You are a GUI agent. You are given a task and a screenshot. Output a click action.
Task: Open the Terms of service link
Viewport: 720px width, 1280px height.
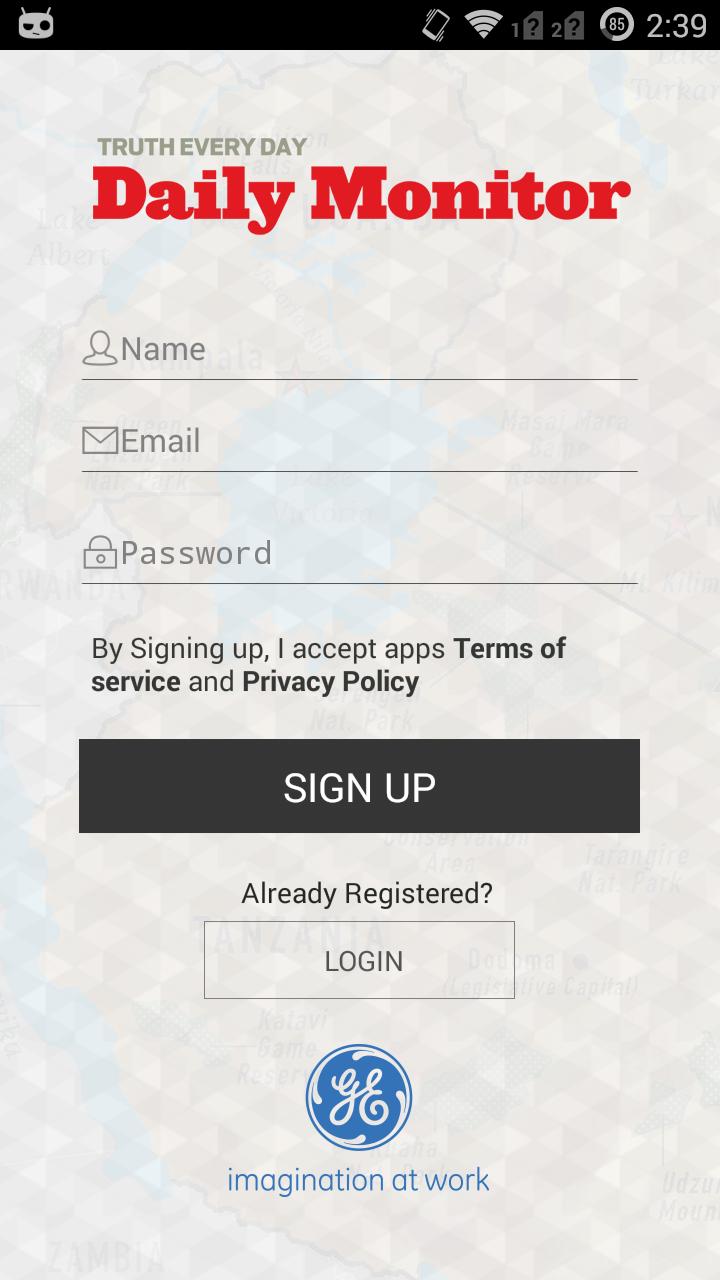pyautogui.click(x=509, y=649)
